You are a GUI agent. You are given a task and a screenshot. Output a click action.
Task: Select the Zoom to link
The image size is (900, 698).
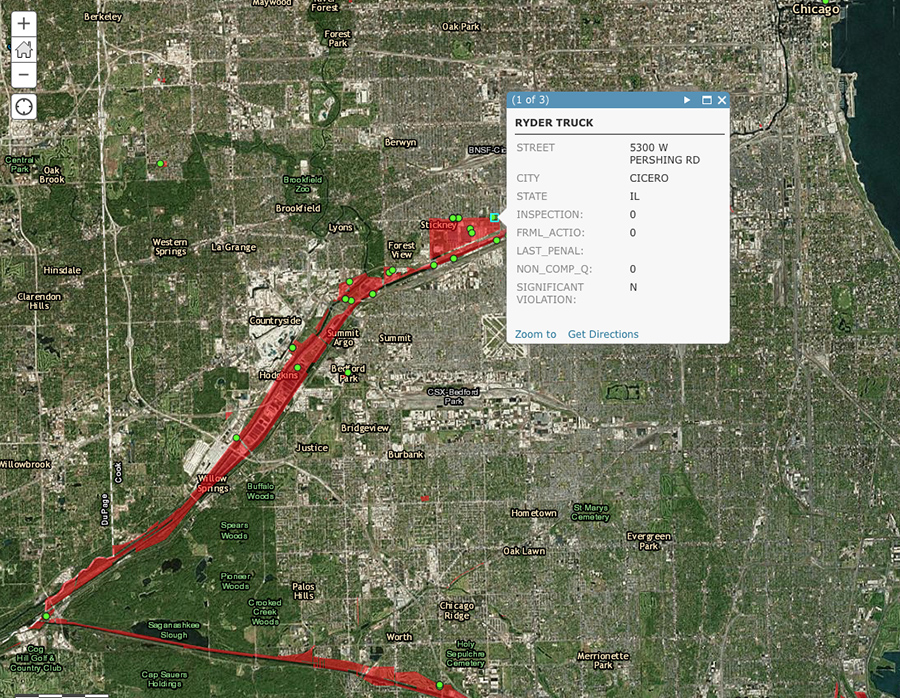(535, 334)
